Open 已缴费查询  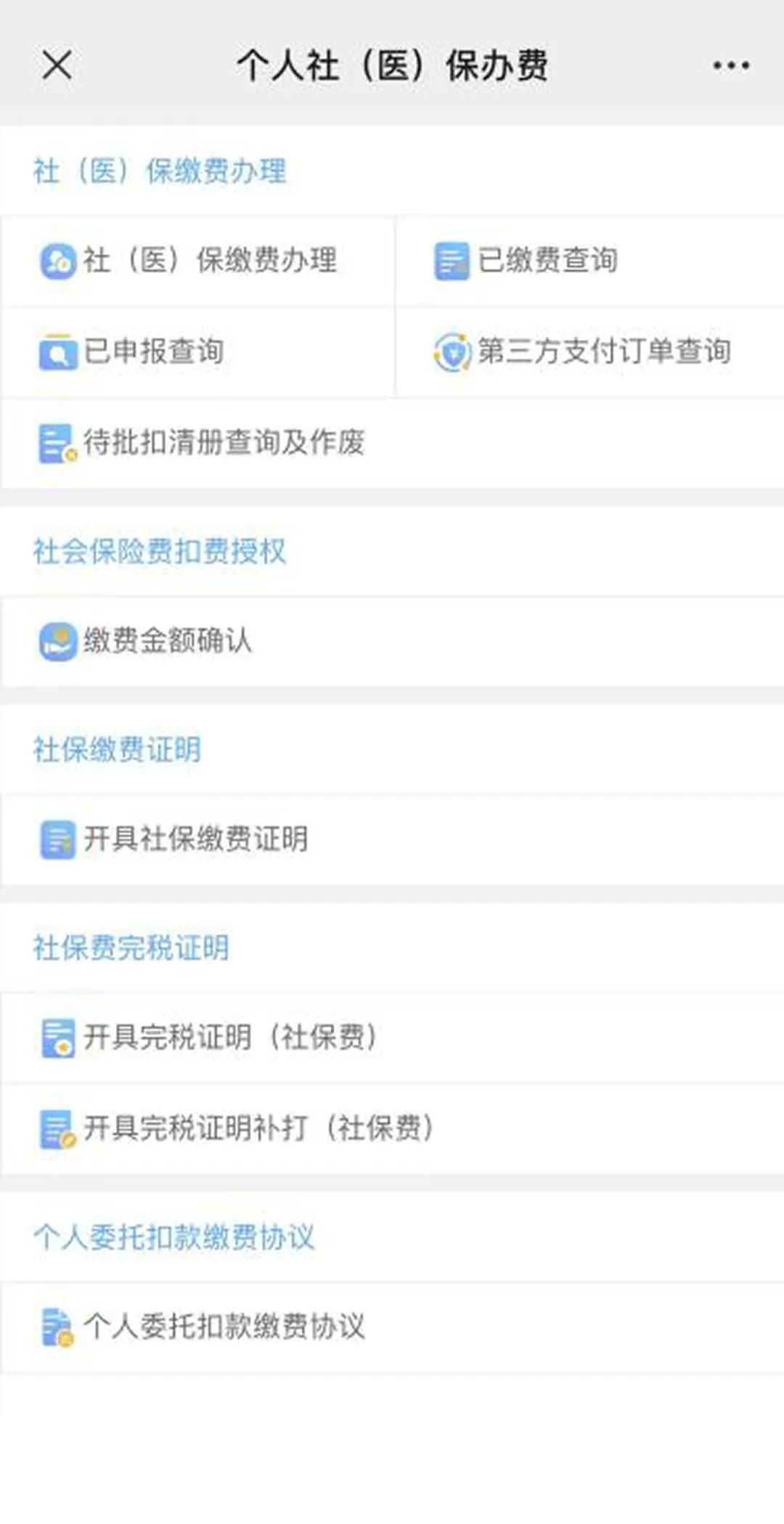click(590, 261)
